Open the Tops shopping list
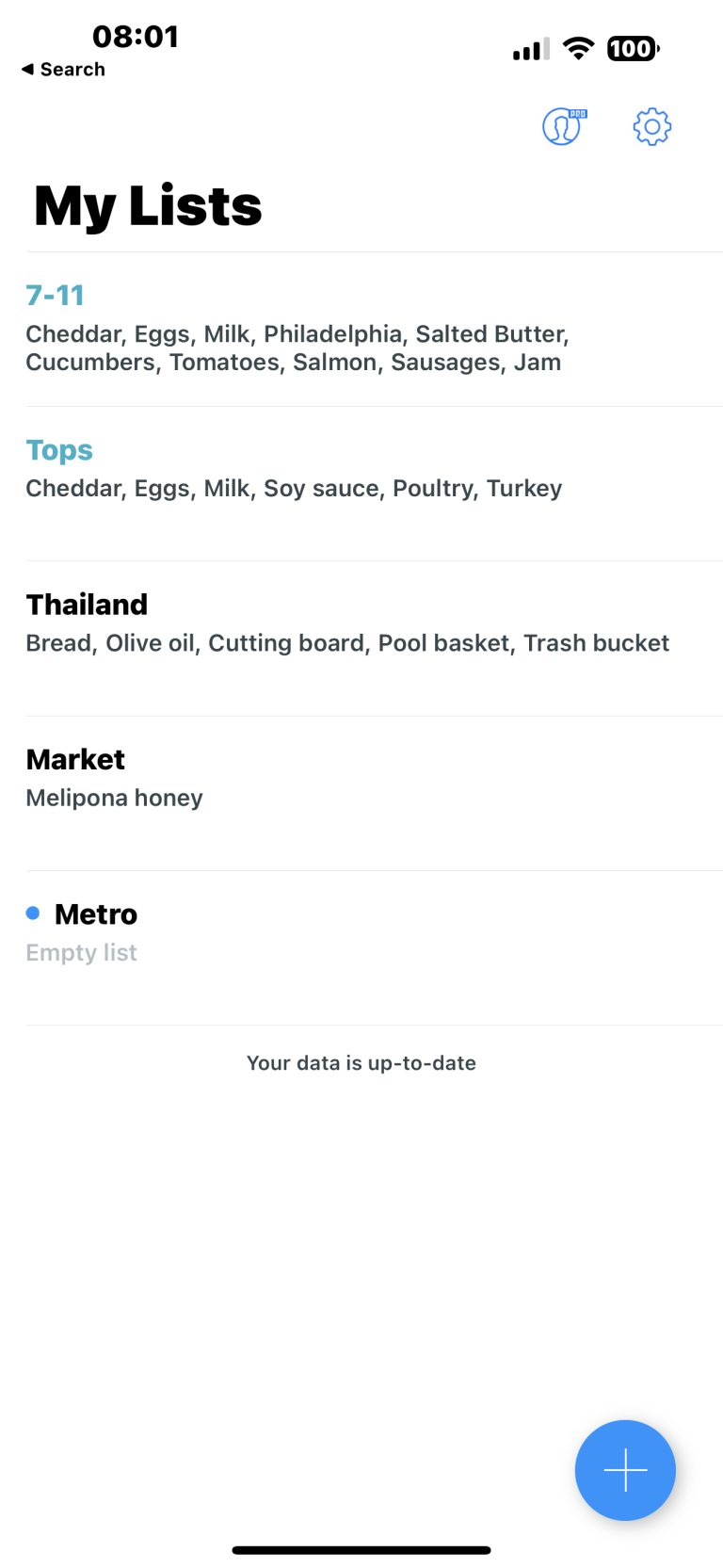Image resolution: width=723 pixels, height=1568 pixels. click(x=59, y=450)
